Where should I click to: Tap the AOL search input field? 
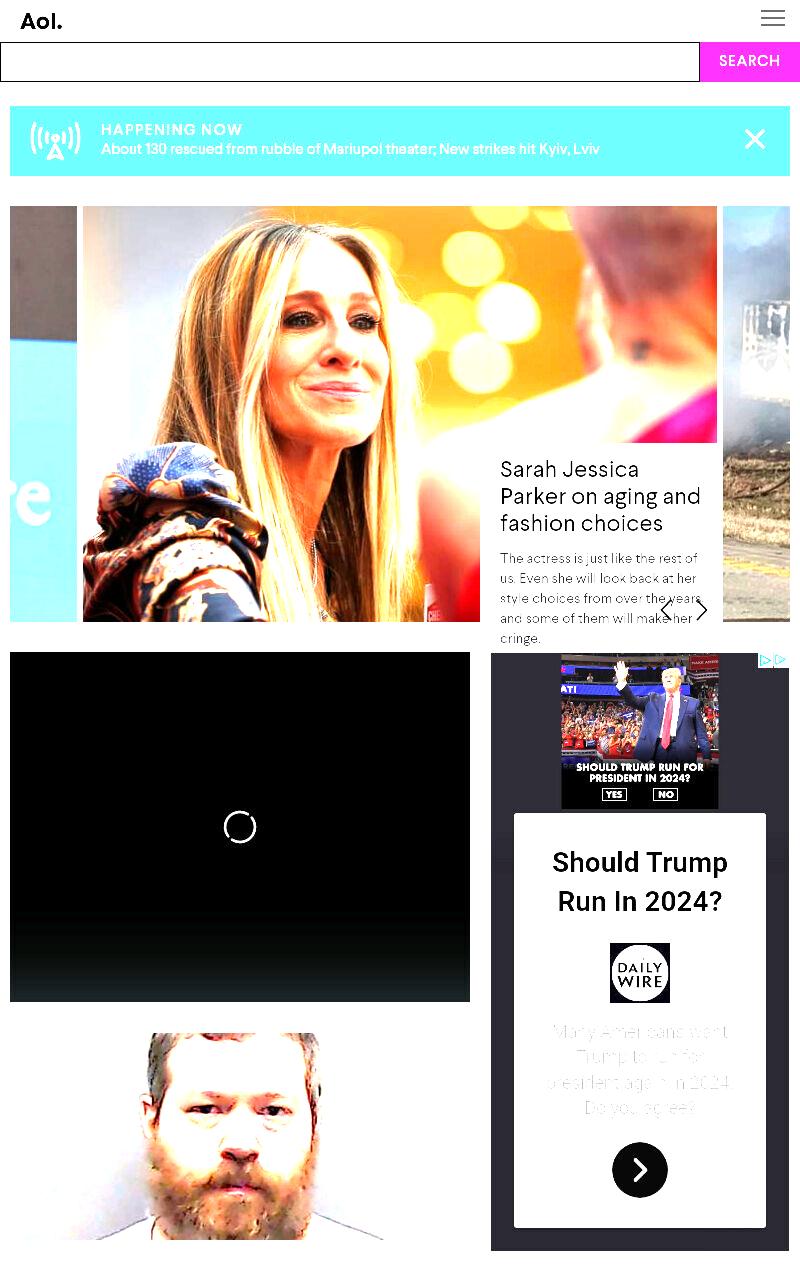point(350,62)
